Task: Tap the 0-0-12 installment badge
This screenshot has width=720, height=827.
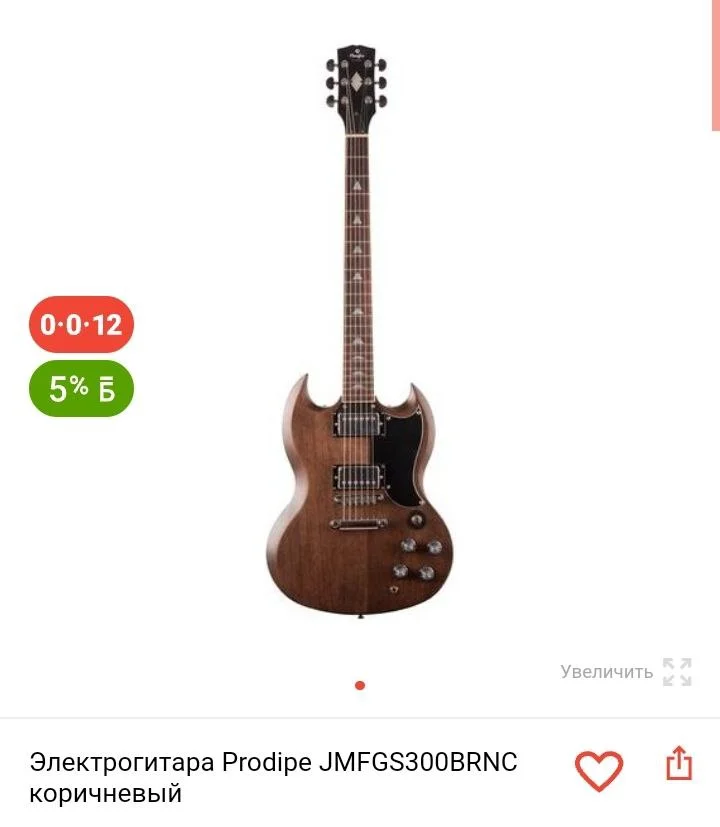Action: point(81,324)
